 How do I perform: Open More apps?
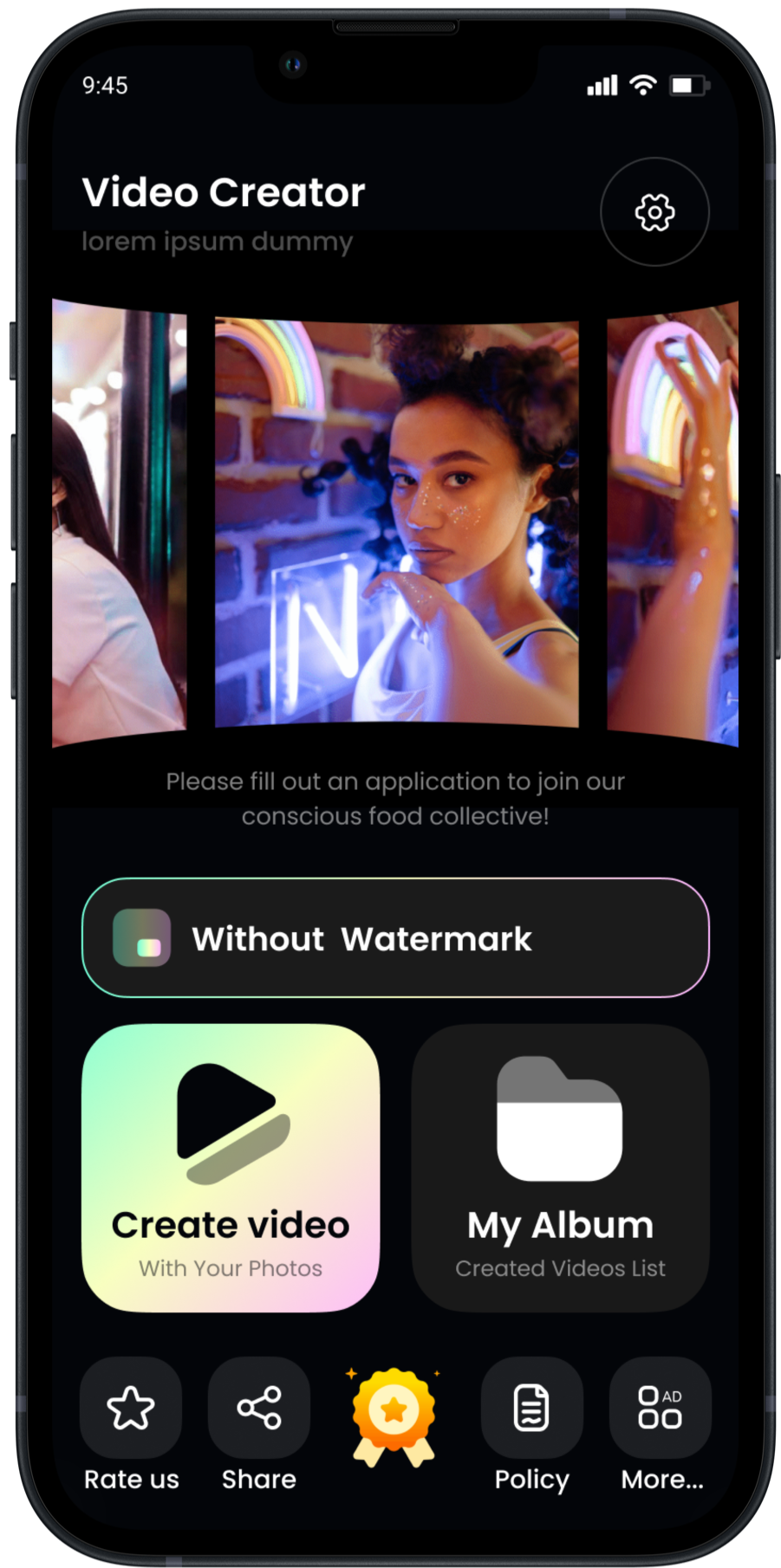coord(660,1408)
